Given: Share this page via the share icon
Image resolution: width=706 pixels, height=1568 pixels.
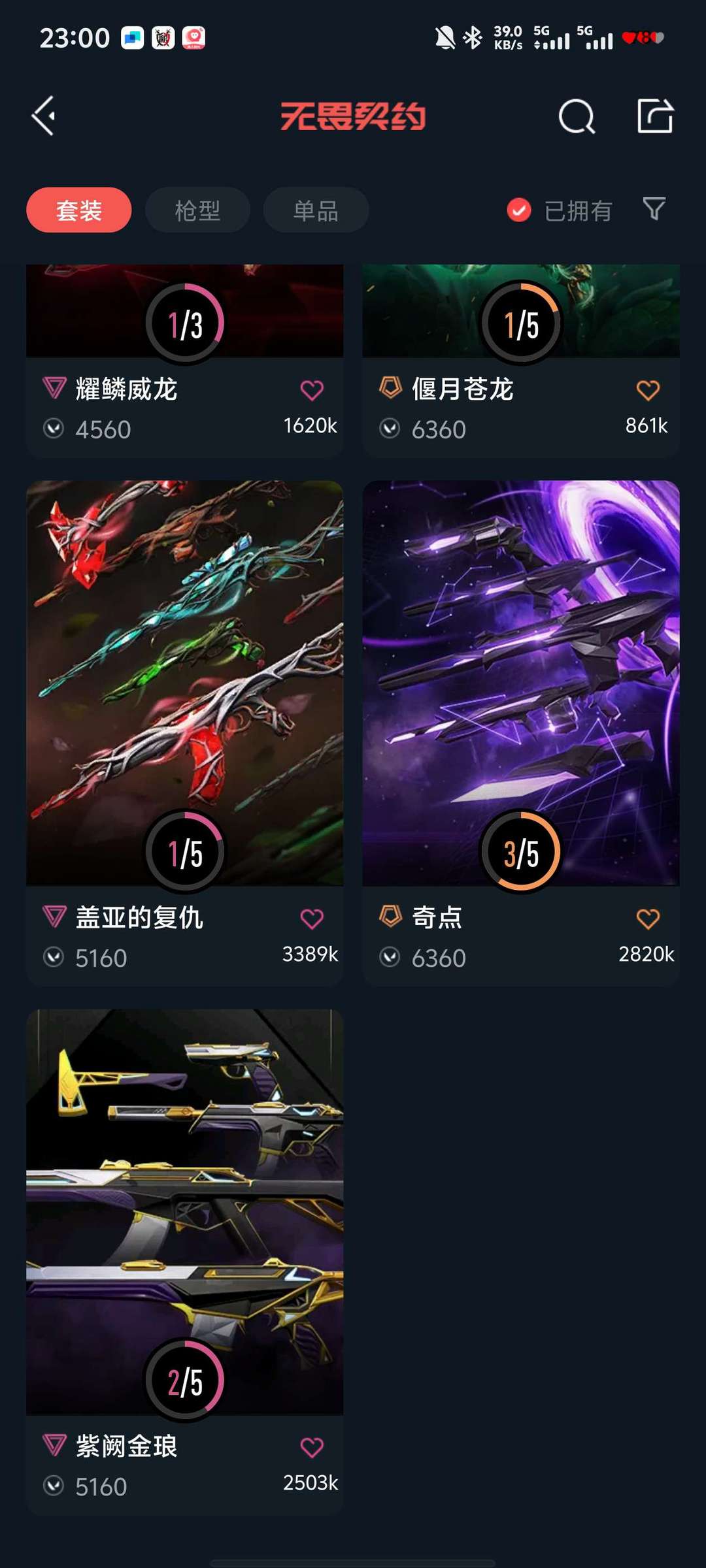Looking at the screenshot, I should click(655, 116).
